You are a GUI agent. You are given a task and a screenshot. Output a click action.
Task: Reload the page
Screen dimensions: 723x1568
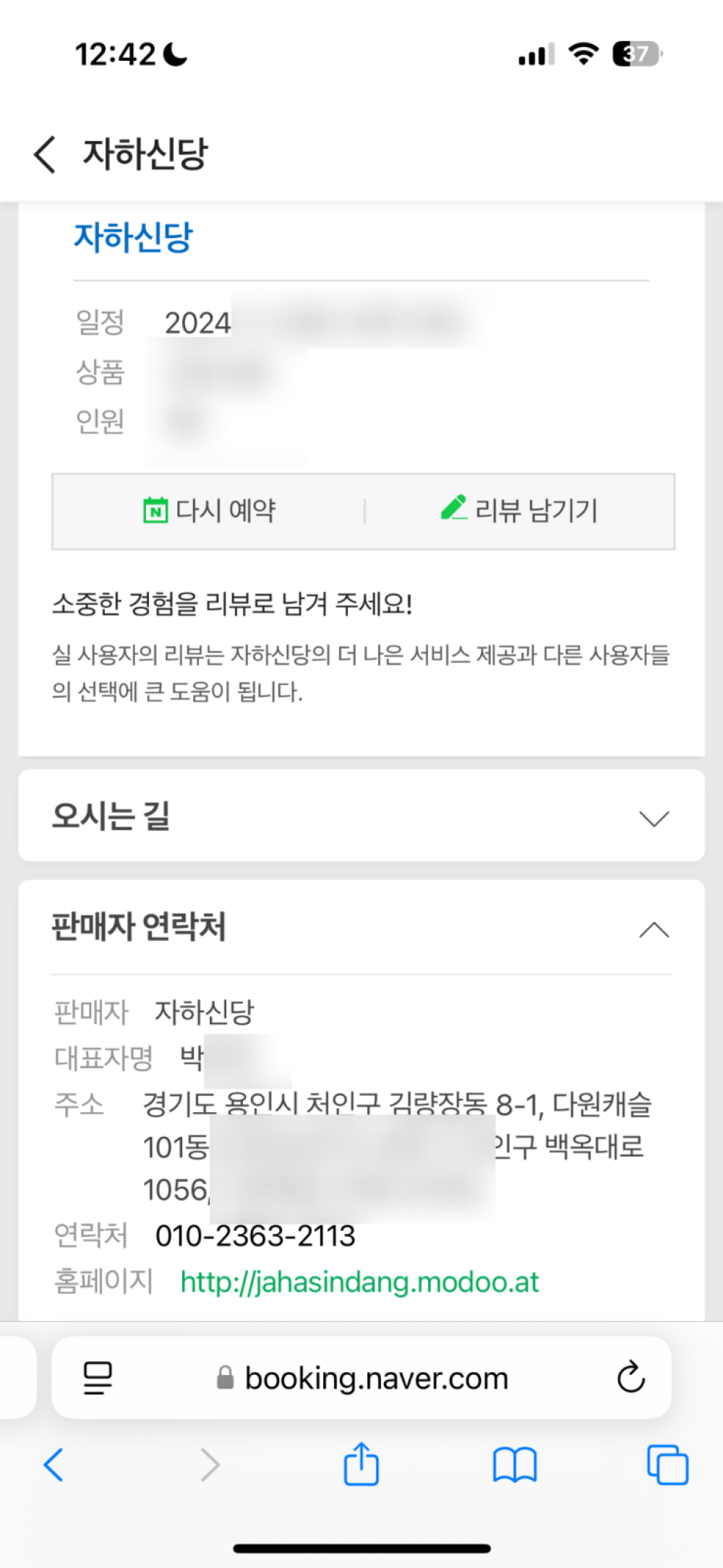[630, 1378]
